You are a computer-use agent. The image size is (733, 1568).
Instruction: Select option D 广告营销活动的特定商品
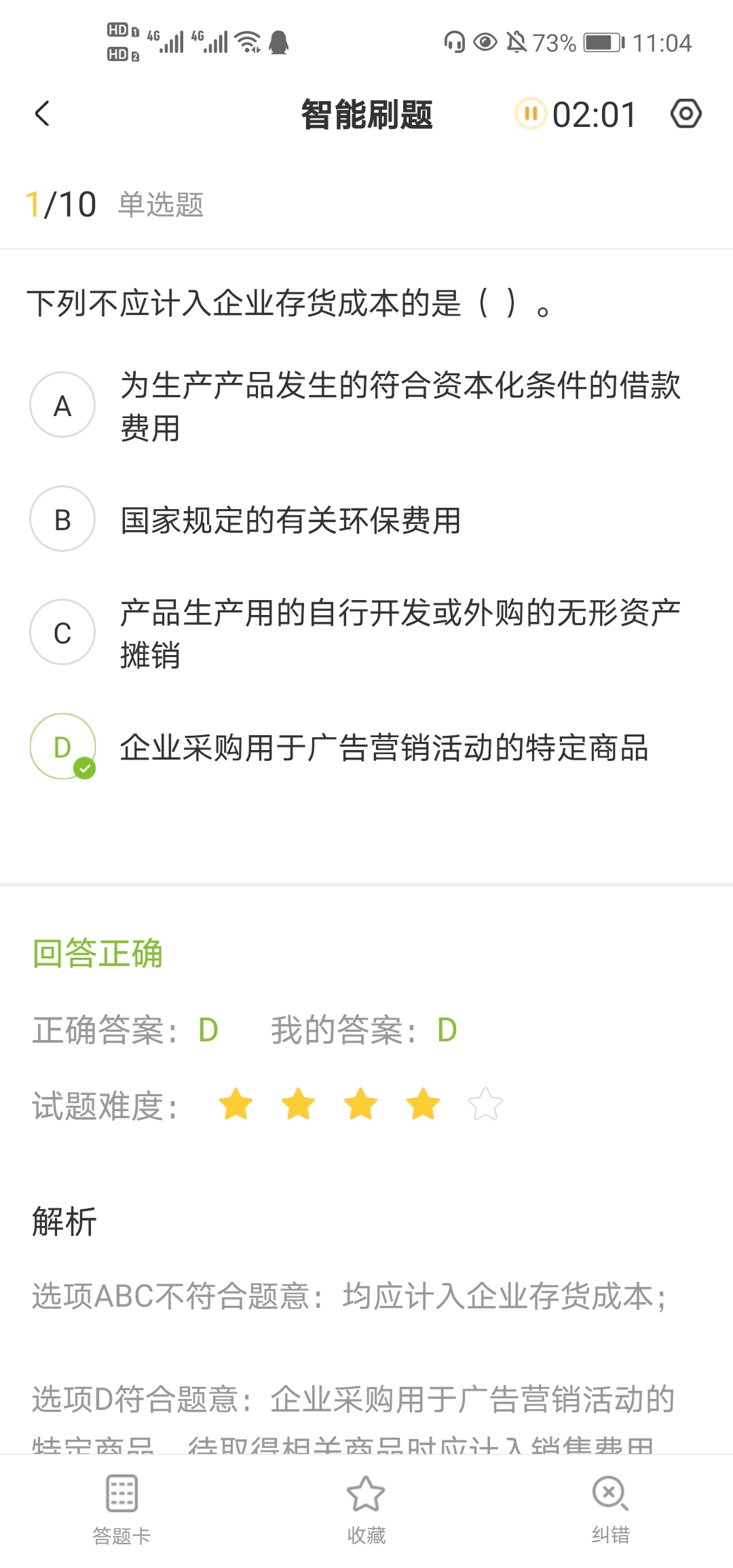pos(62,747)
